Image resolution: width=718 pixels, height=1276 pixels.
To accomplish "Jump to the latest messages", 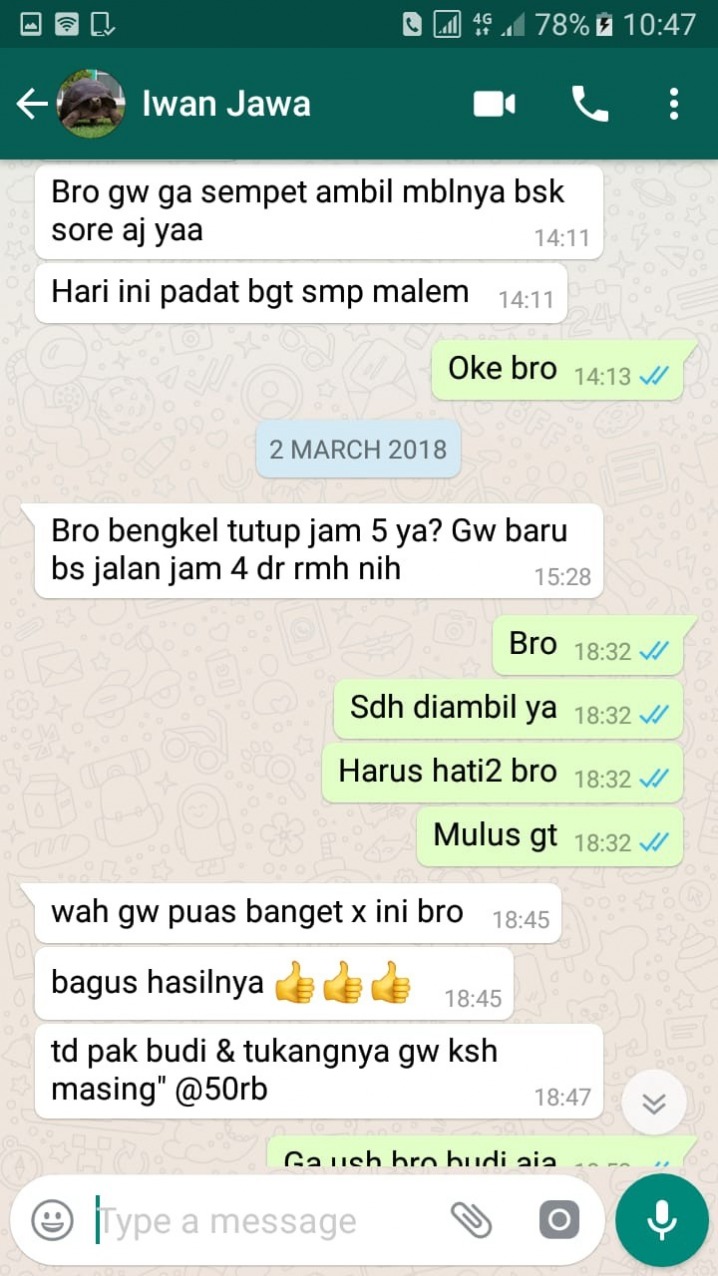I will coord(654,1104).
